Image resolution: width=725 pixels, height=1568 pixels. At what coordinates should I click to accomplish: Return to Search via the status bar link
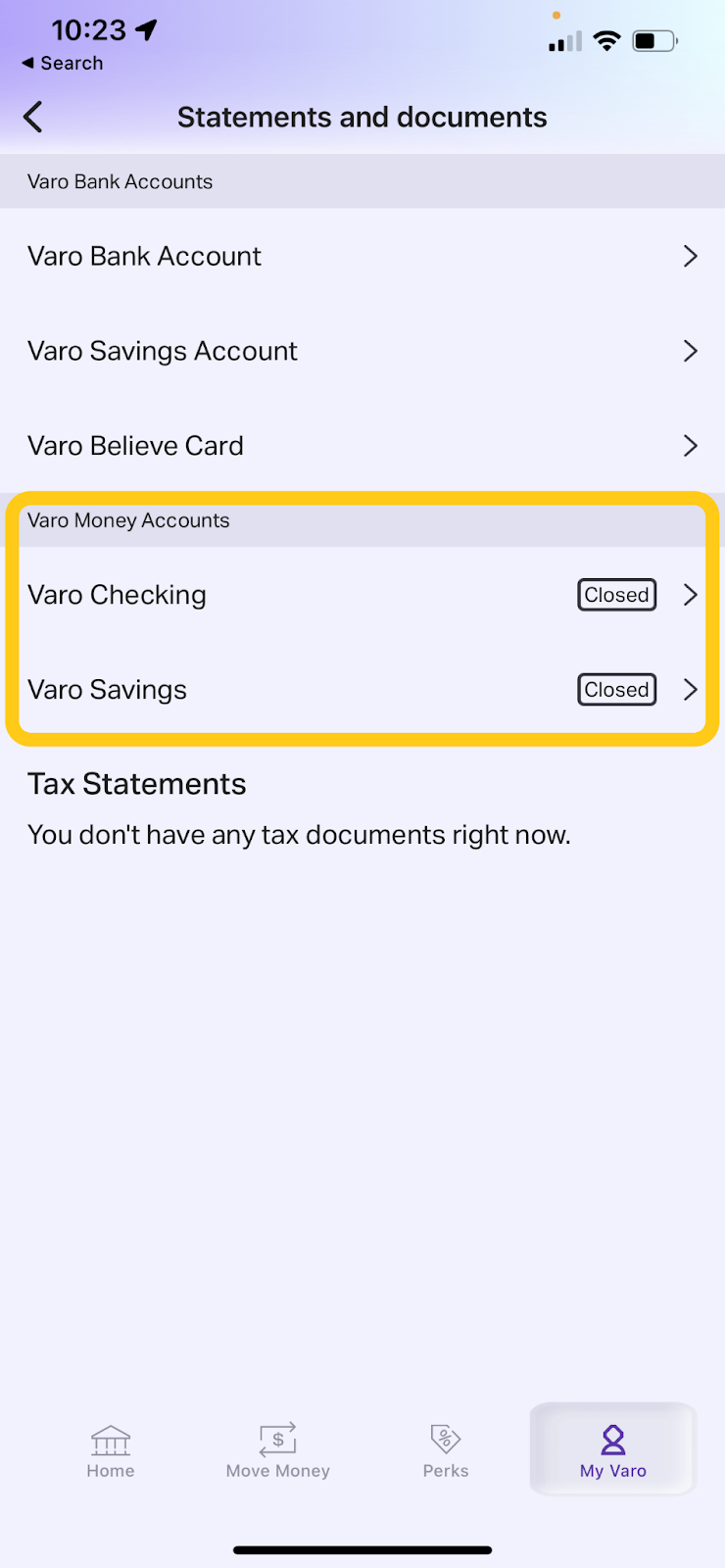pos(63,63)
